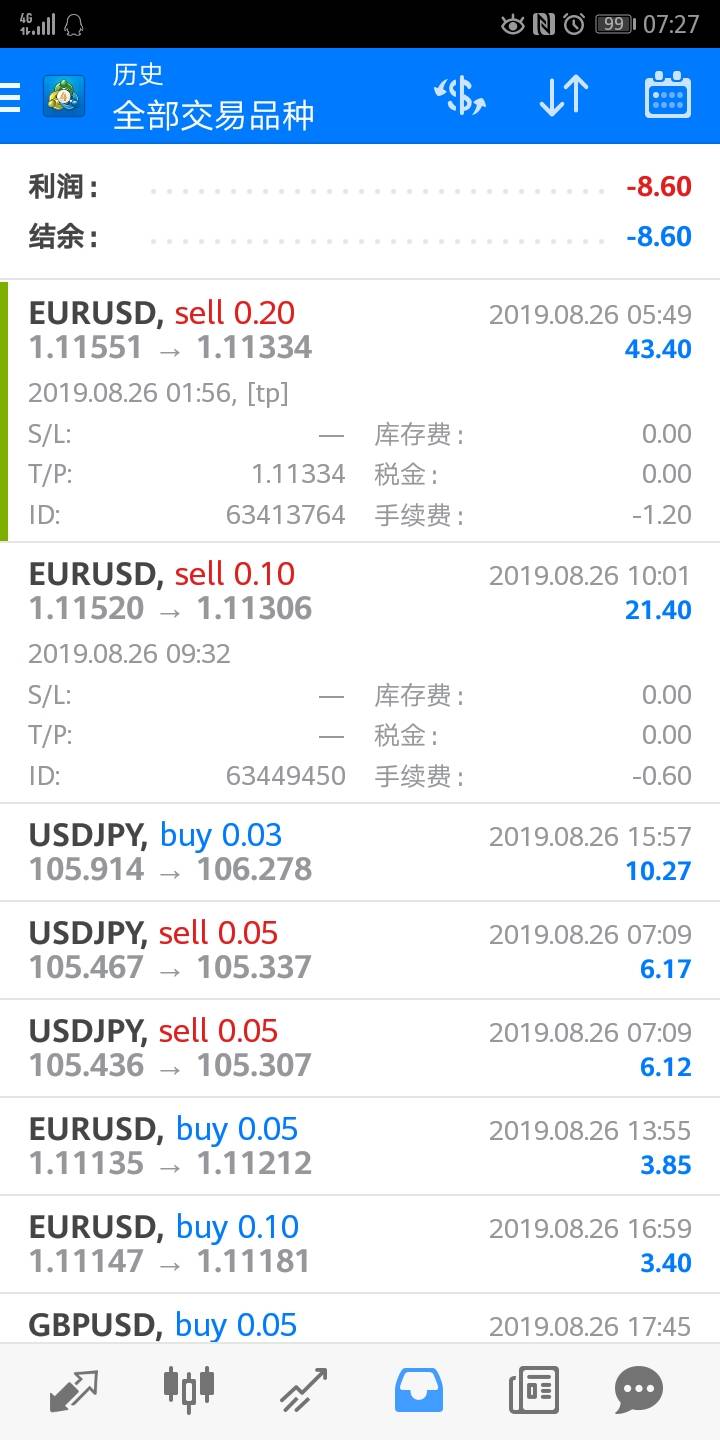720x1440 pixels.
Task: Open the sort order arrows
Action: coord(563,96)
